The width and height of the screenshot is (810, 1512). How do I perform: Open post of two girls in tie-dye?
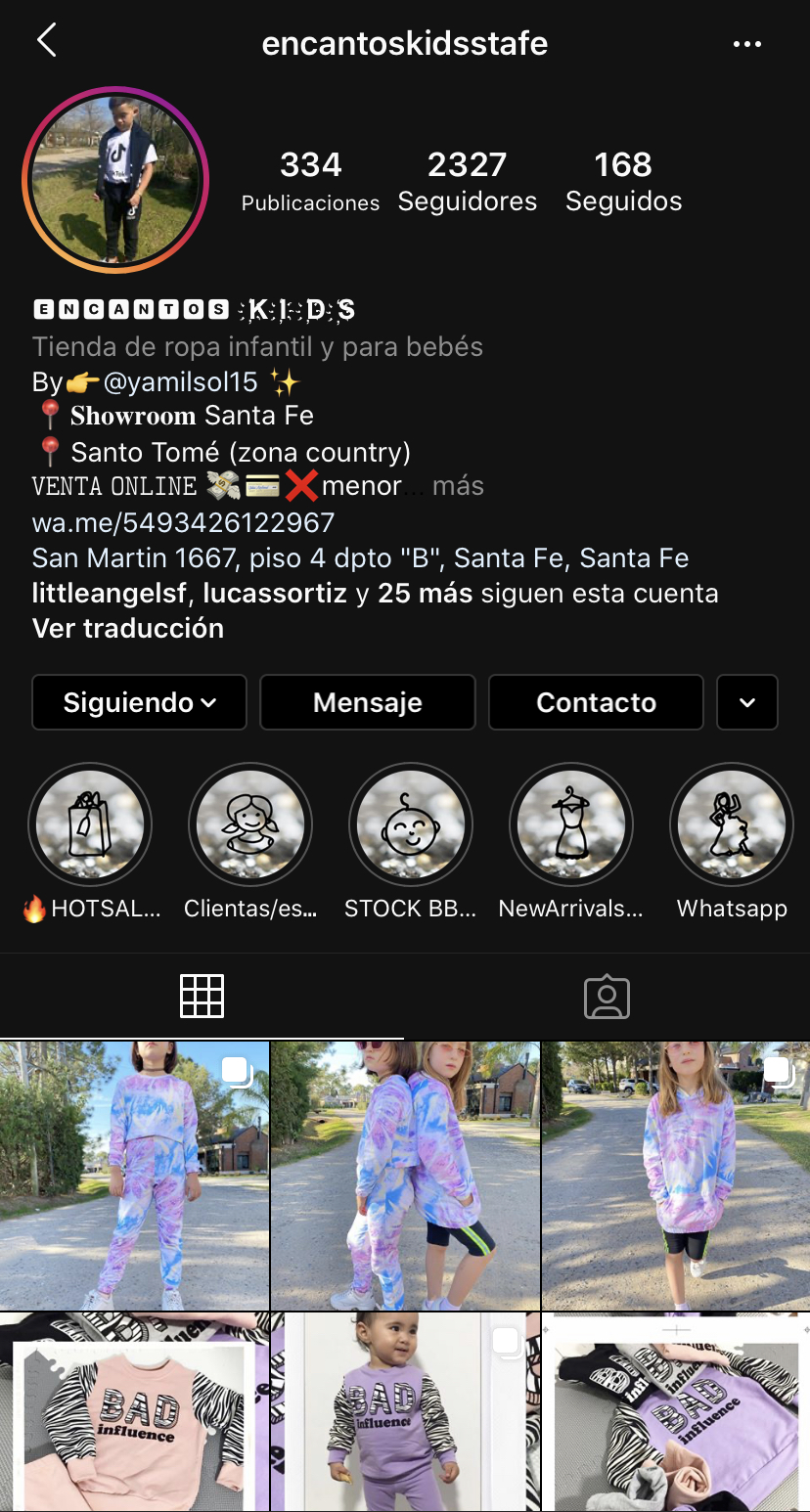click(x=405, y=1176)
